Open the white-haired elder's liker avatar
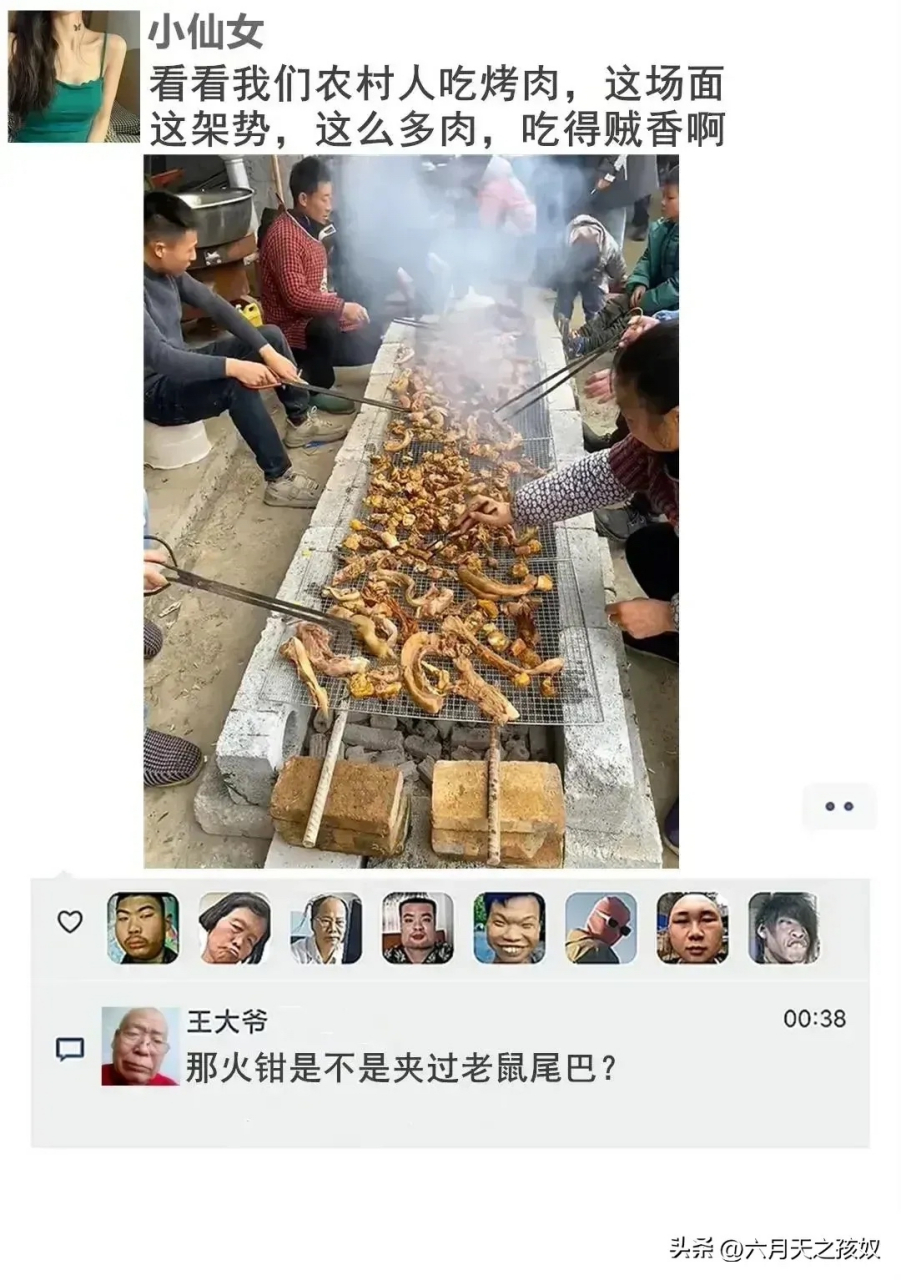Viewport: 901px width, 1280px height. tap(326, 931)
